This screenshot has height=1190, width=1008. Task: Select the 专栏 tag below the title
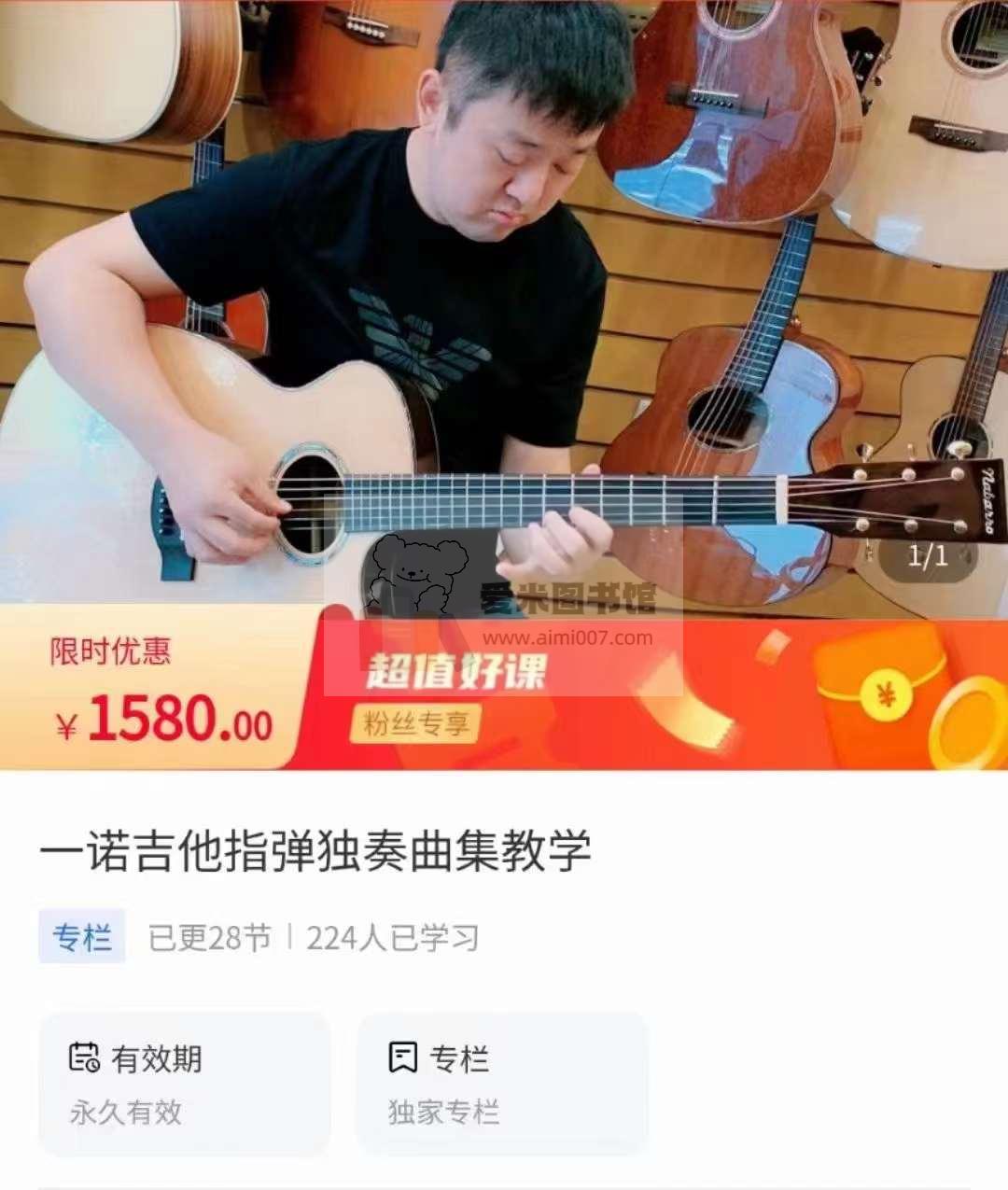pyautogui.click(x=82, y=937)
